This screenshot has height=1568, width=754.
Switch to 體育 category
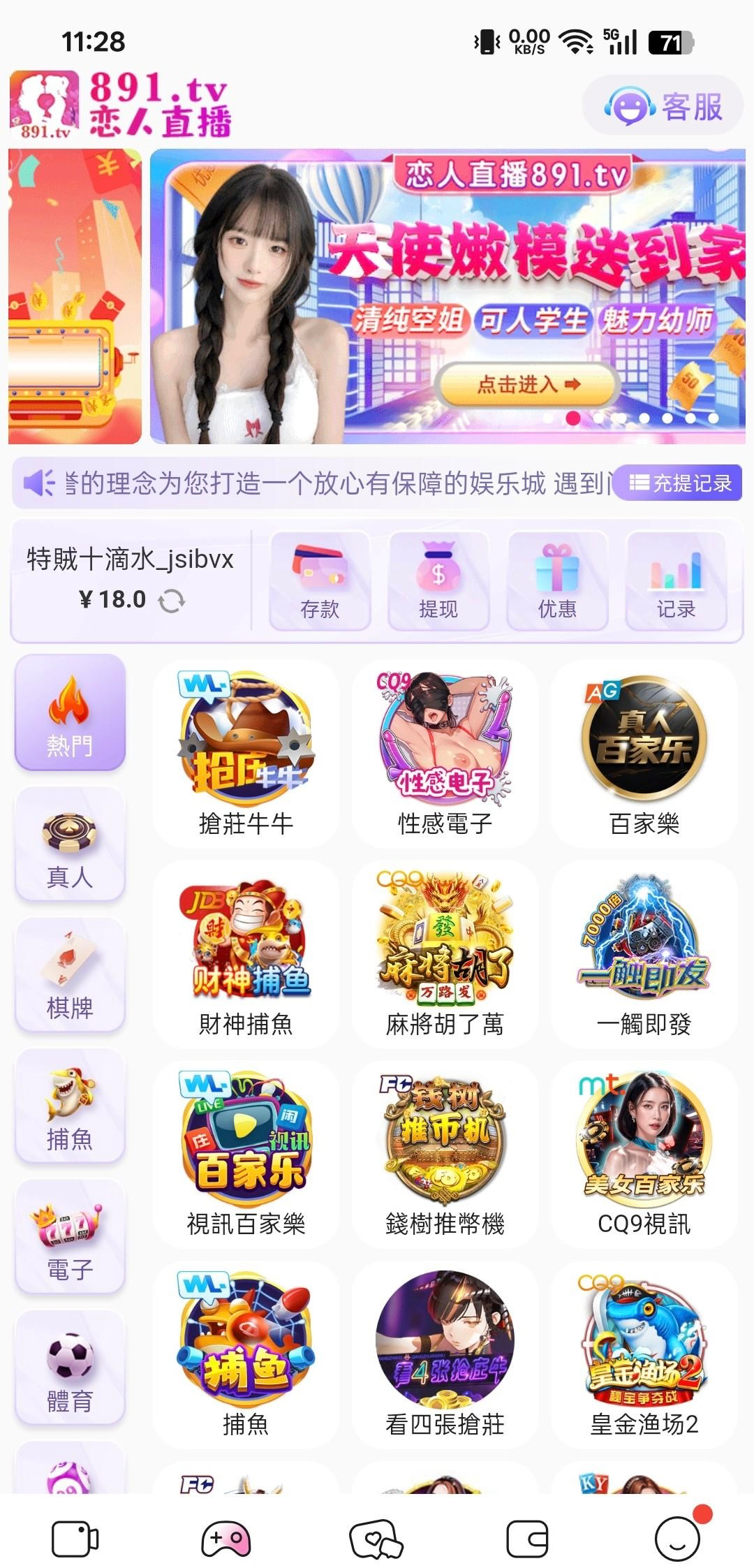point(70,1368)
